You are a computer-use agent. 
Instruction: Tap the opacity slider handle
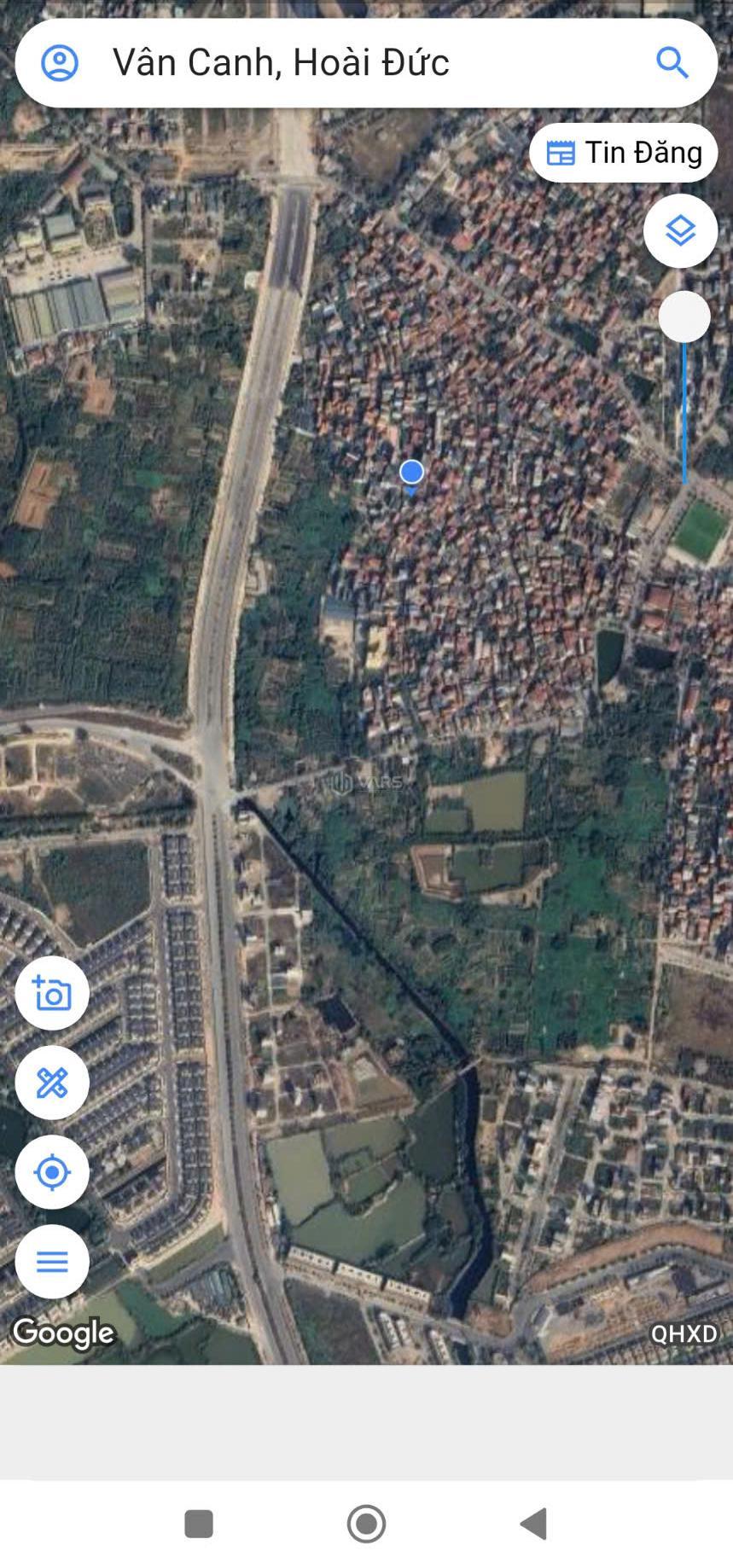(684, 317)
